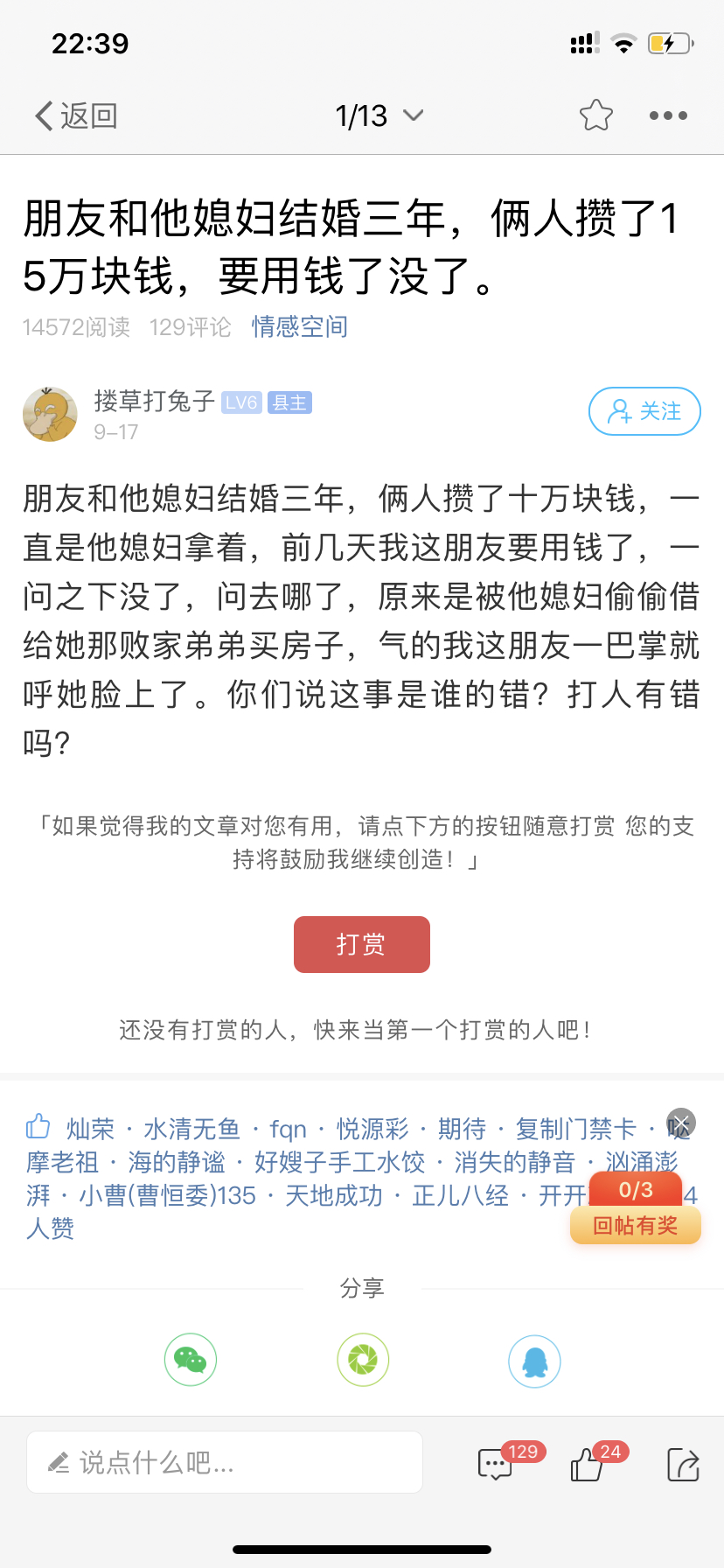Share the post to QQ
This screenshot has width=724, height=1568.
[534, 1361]
